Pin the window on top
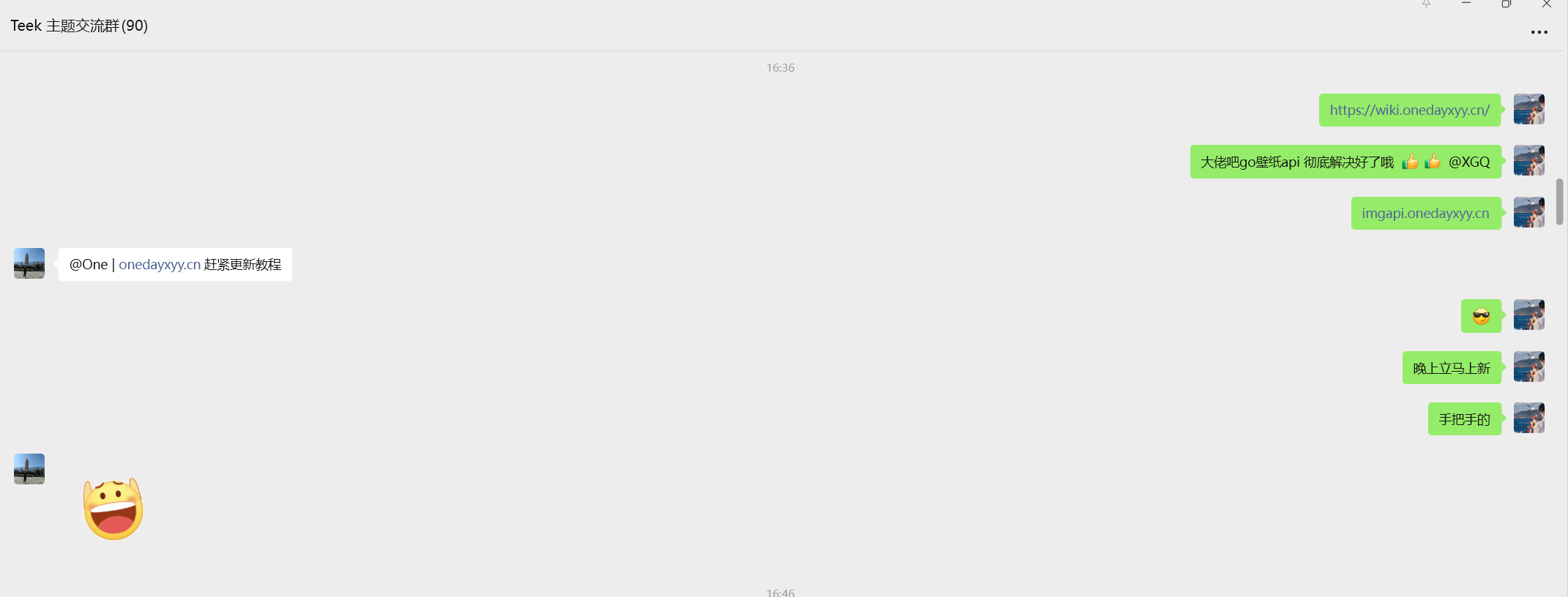The image size is (1568, 597). (1426, 4)
